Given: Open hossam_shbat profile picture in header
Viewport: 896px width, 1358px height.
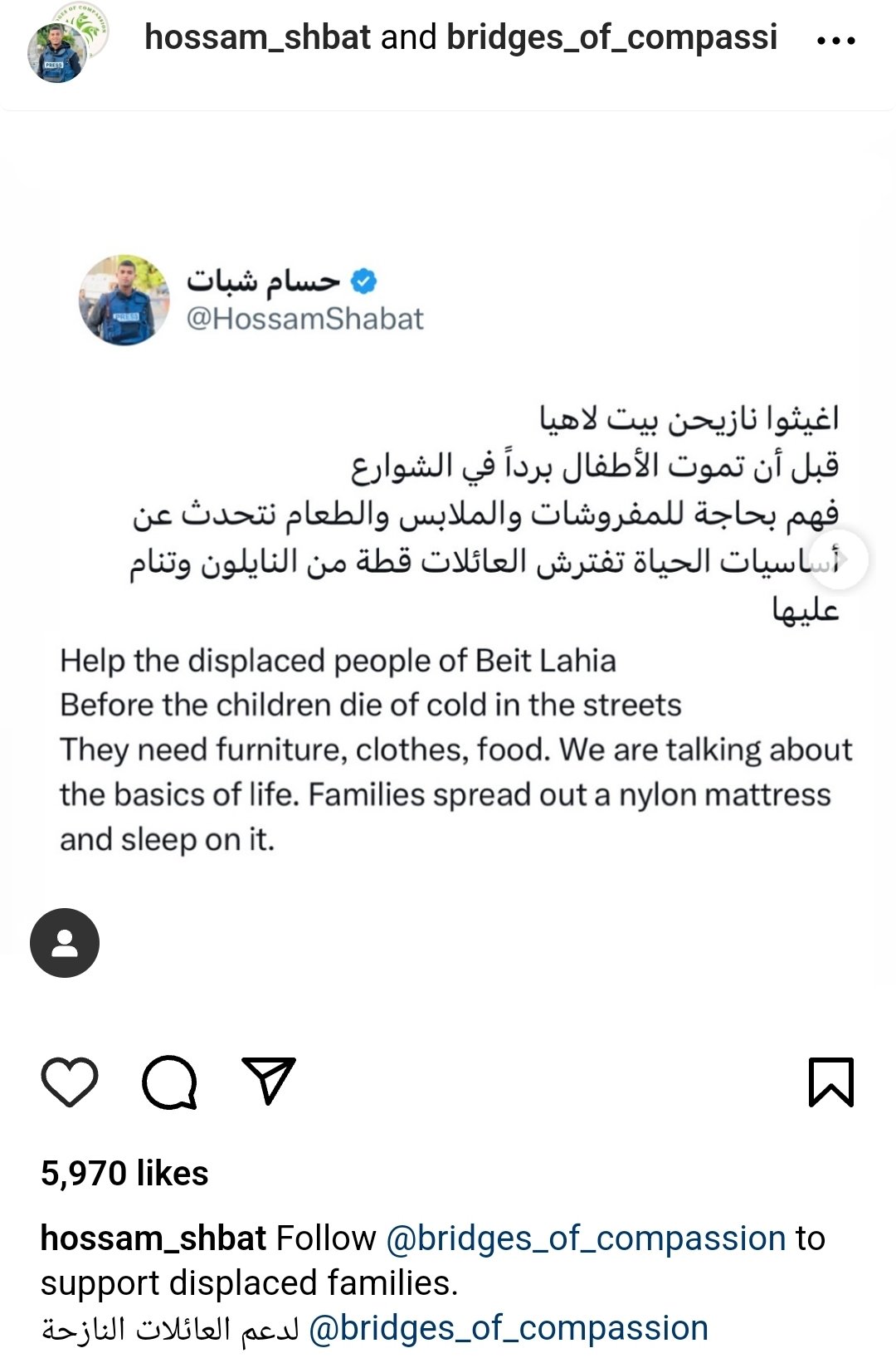Looking at the screenshot, I should click(57, 53).
